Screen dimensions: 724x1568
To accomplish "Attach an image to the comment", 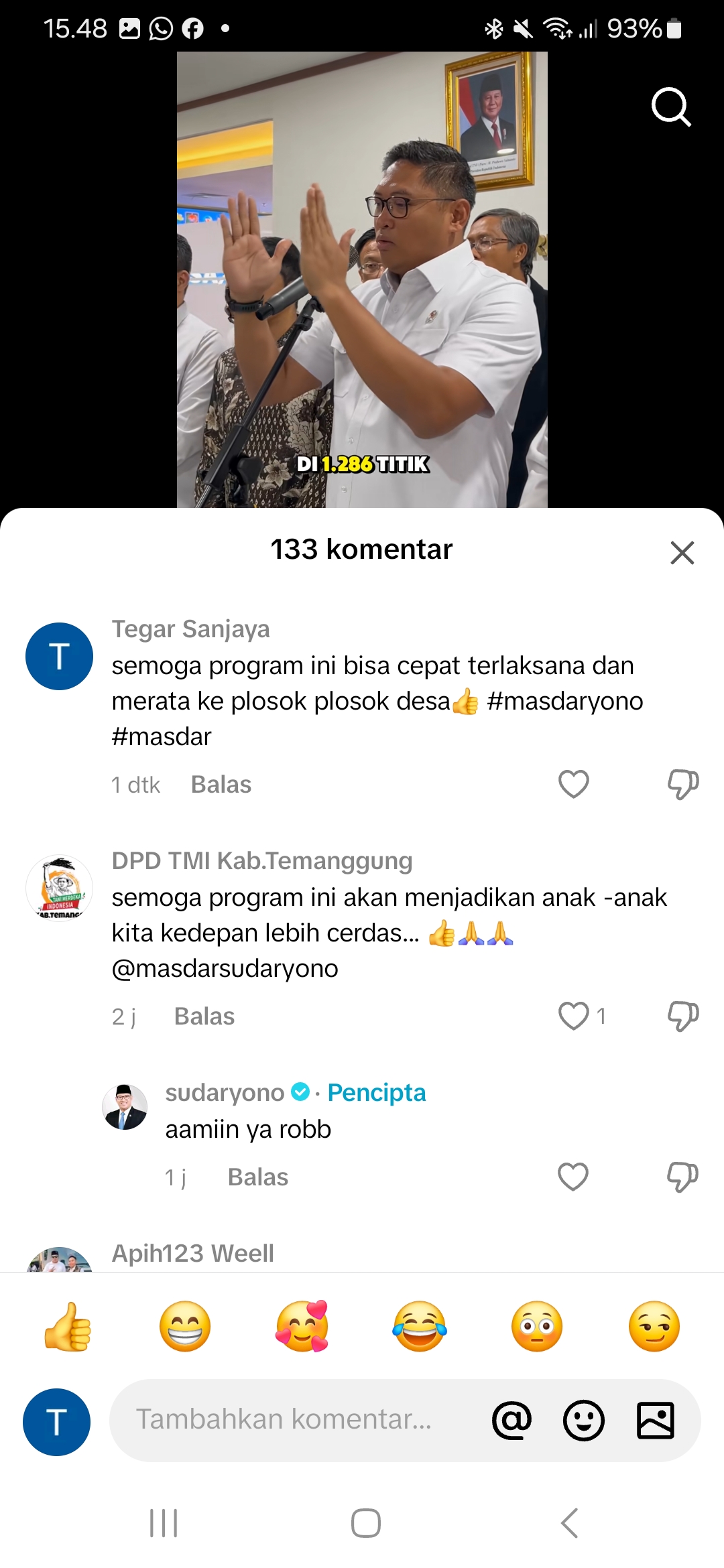I will 655,1420.
